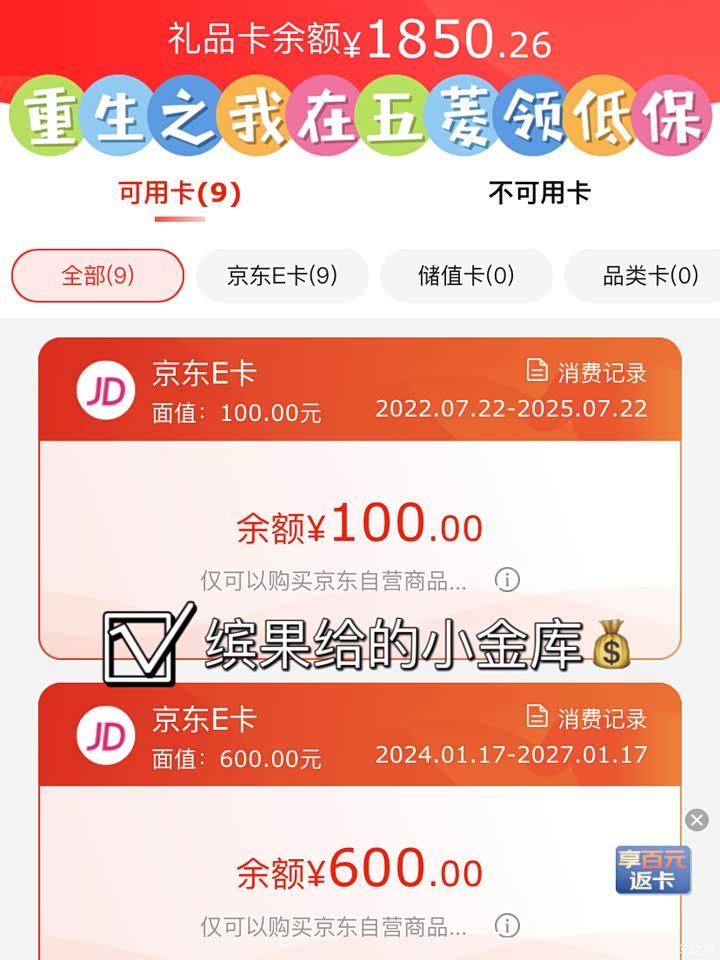Open 消费记录 for the 100.00元 card
This screenshot has height=960, width=720.
pyautogui.click(x=587, y=373)
